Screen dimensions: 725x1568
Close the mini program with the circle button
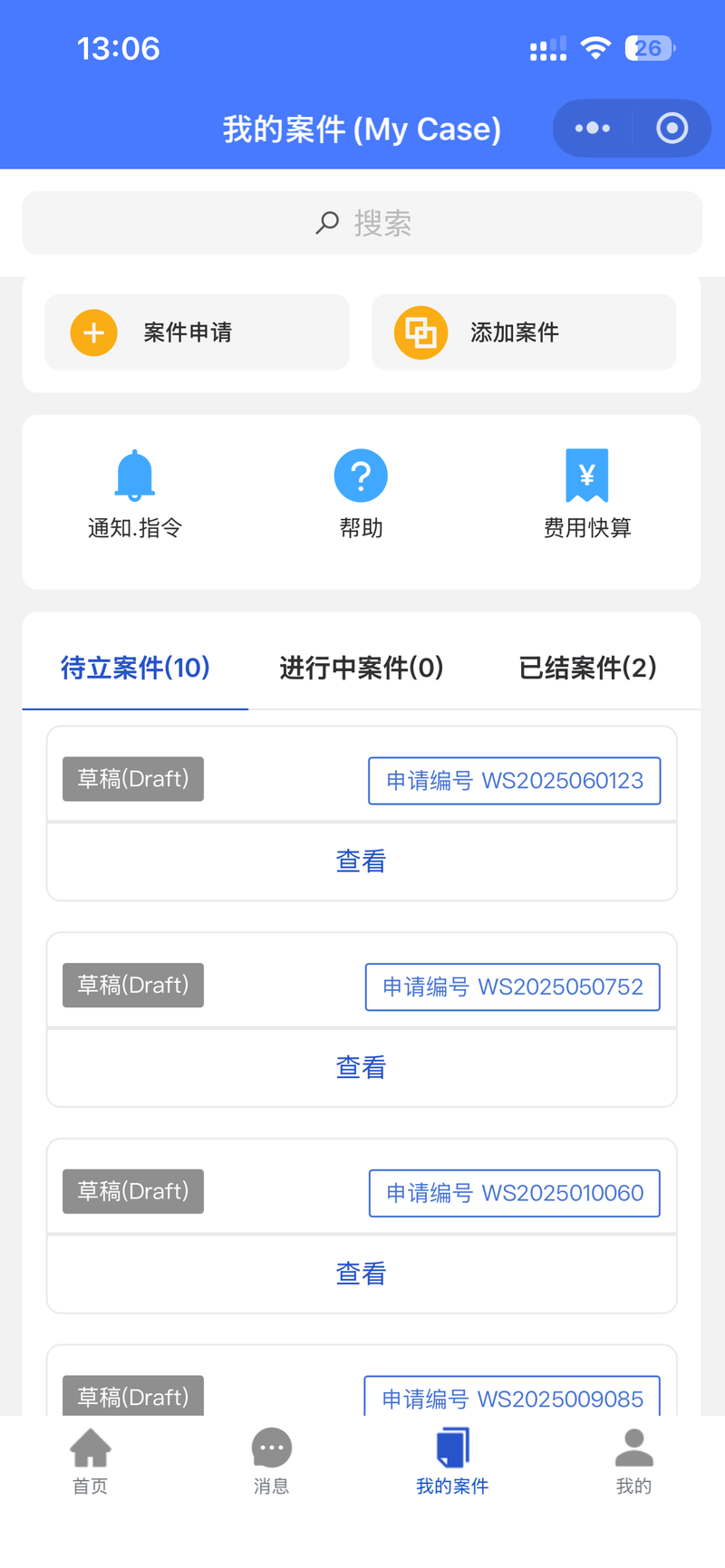pyautogui.click(x=672, y=129)
